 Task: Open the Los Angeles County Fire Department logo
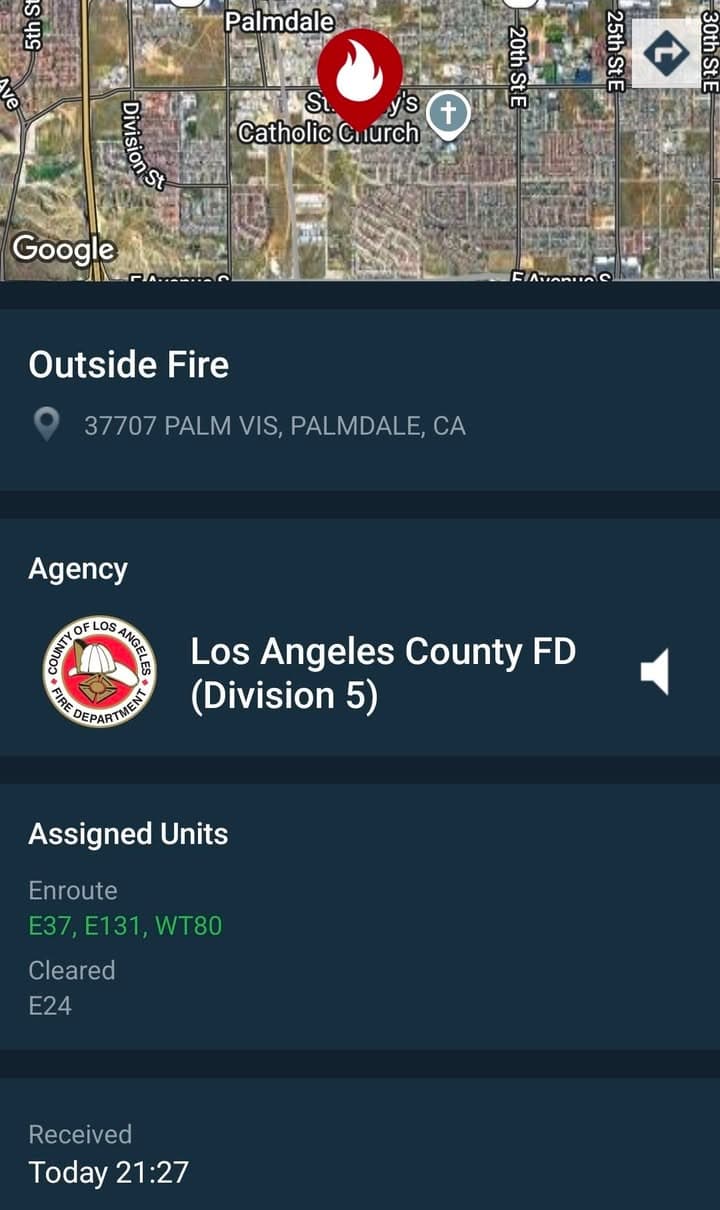101,672
